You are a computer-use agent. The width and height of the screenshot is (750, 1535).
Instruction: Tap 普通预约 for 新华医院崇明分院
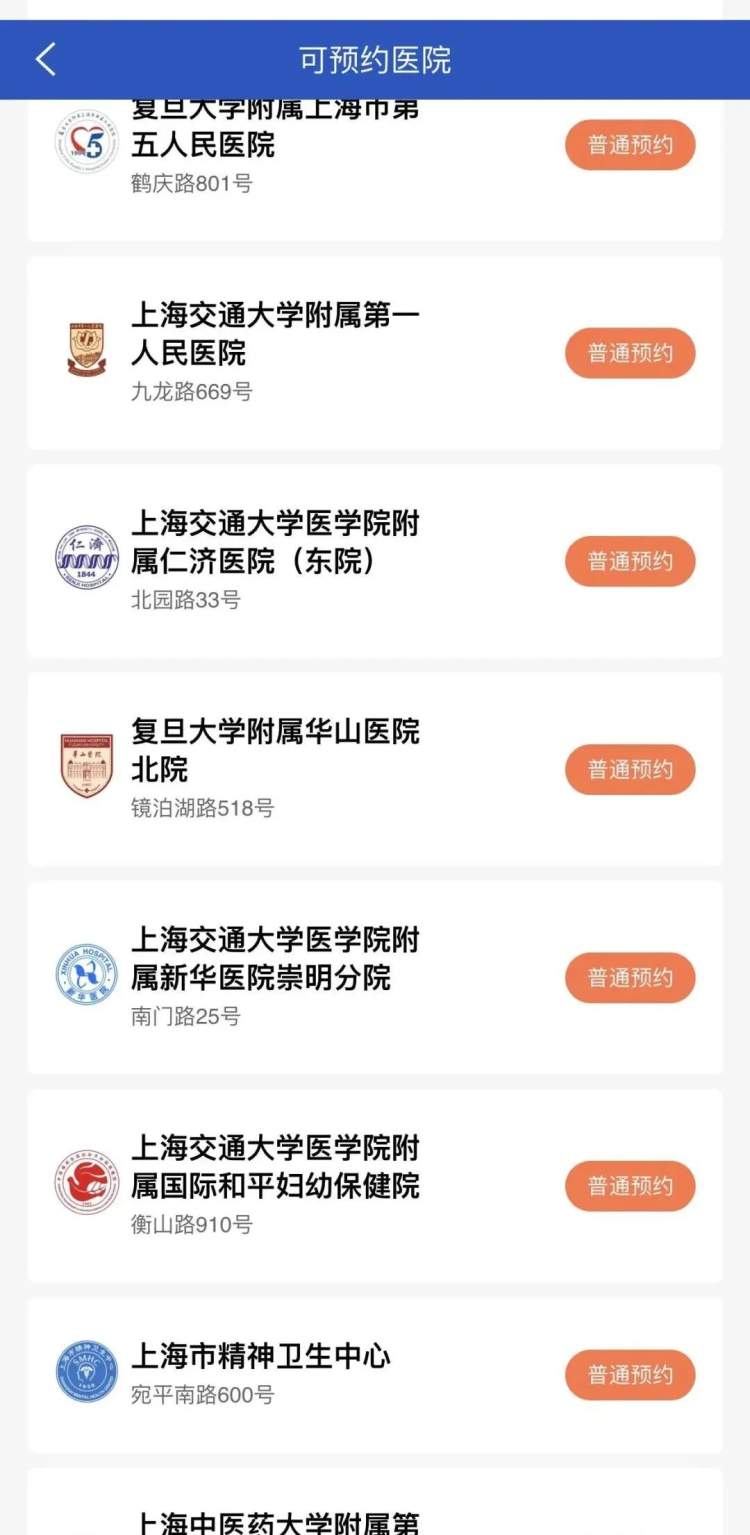pyautogui.click(x=629, y=977)
